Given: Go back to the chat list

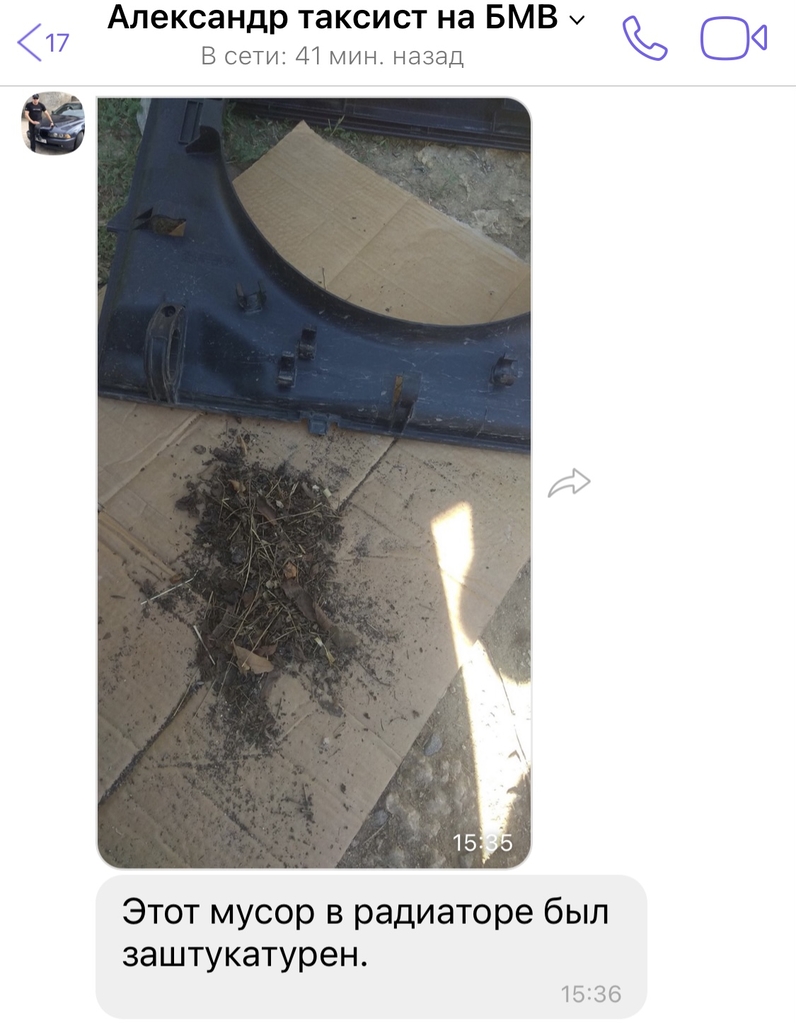Looking at the screenshot, I should coord(43,41).
